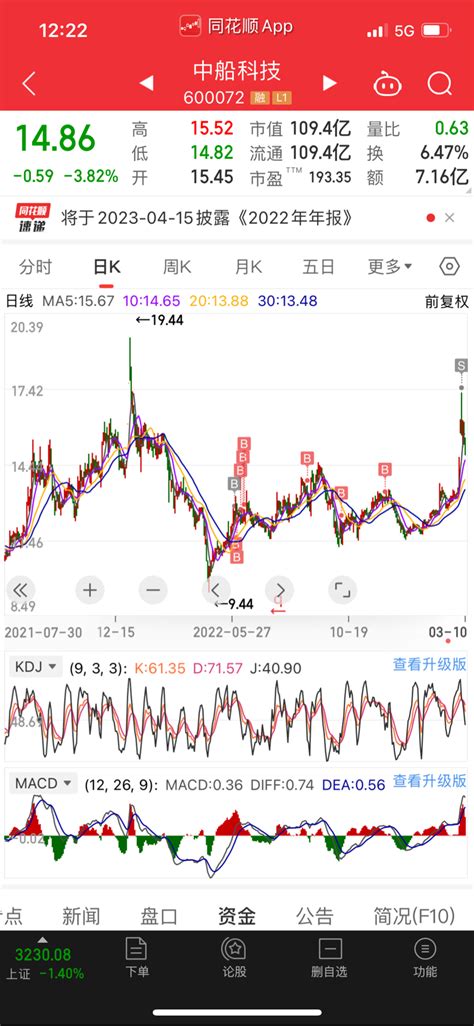Tap 下单 to place an order
Screen dimensions: 474x1026
136,959
